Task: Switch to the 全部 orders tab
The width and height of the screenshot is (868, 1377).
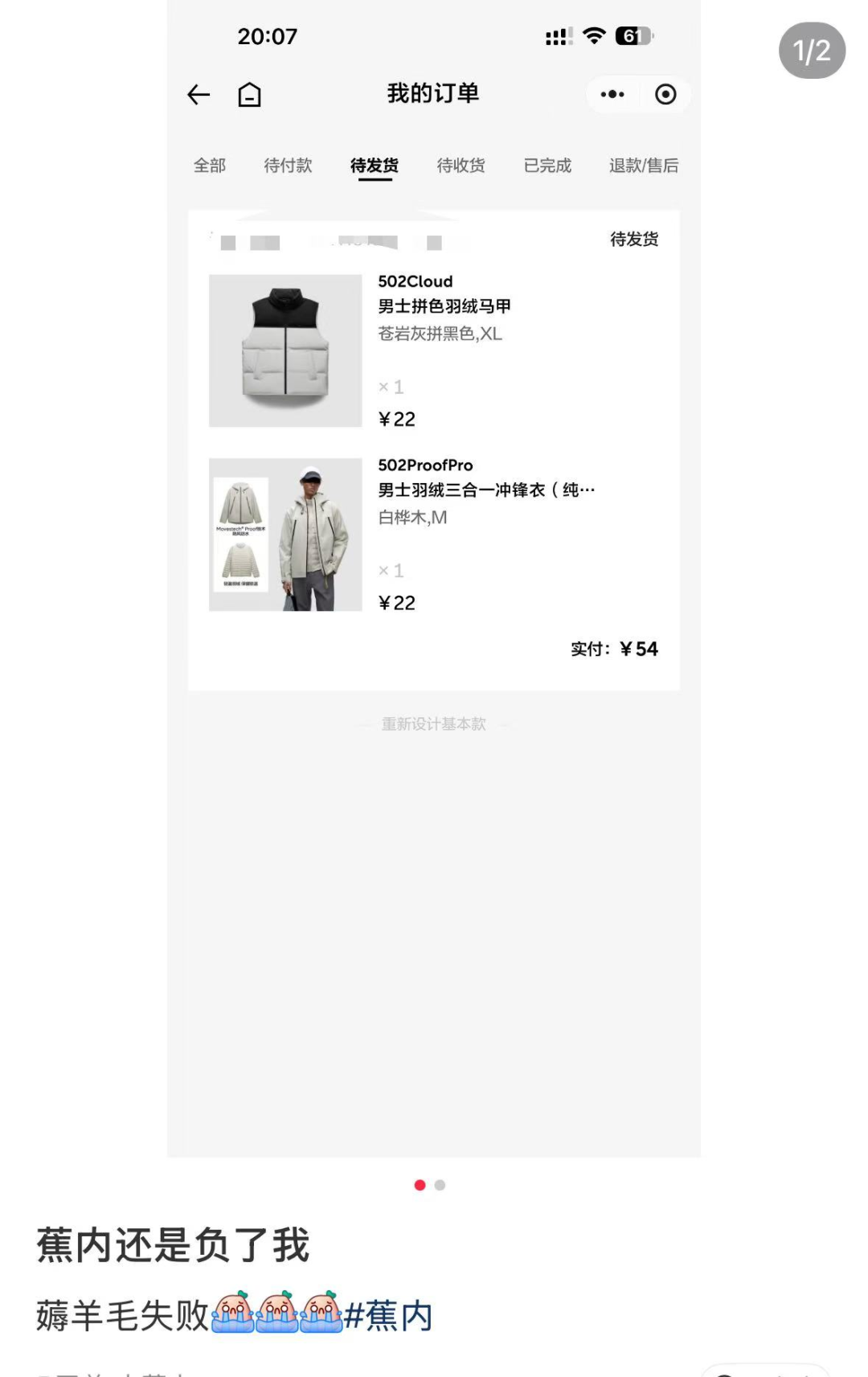Action: [x=209, y=166]
